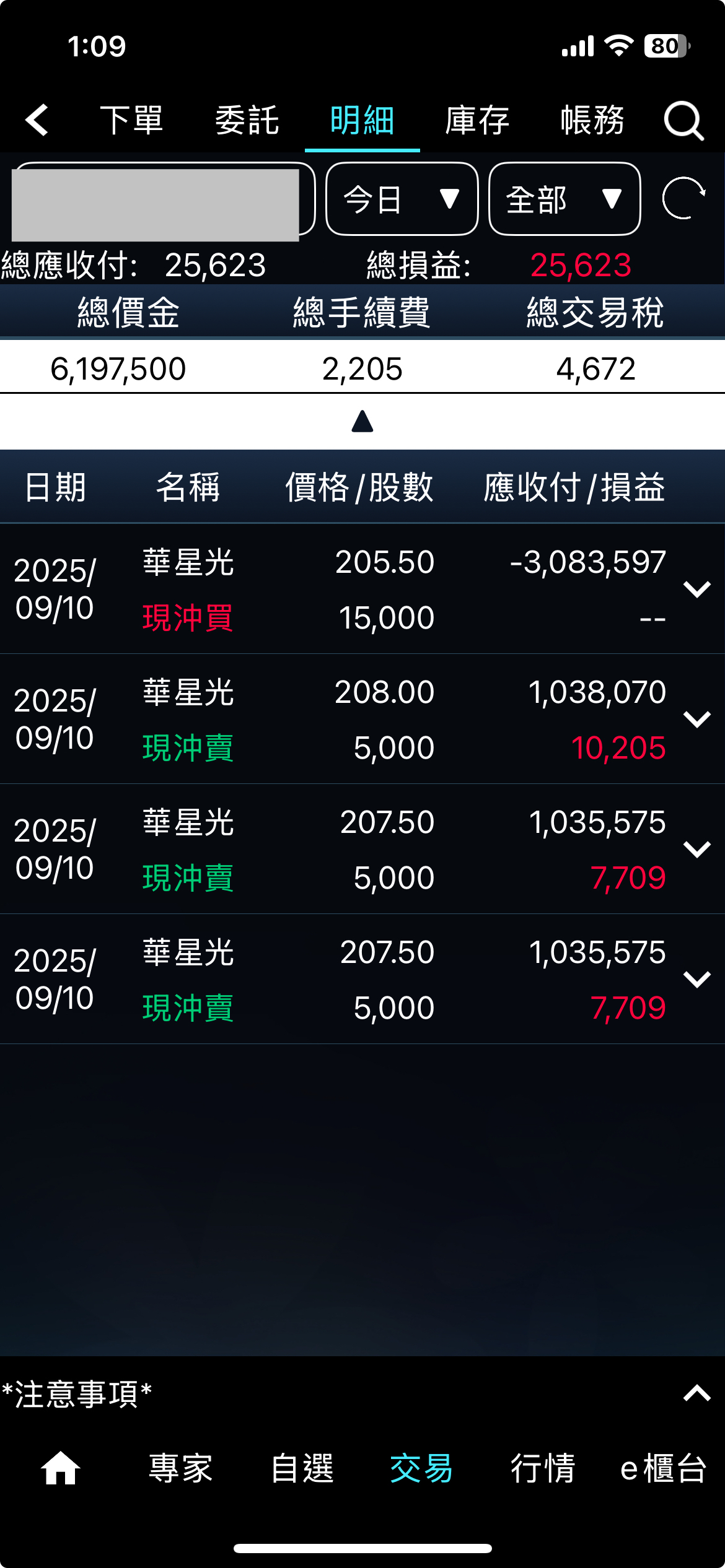The width and height of the screenshot is (725, 1568).
Task: Open the e櫃台 bottom tab
Action: pyautogui.click(x=663, y=1468)
